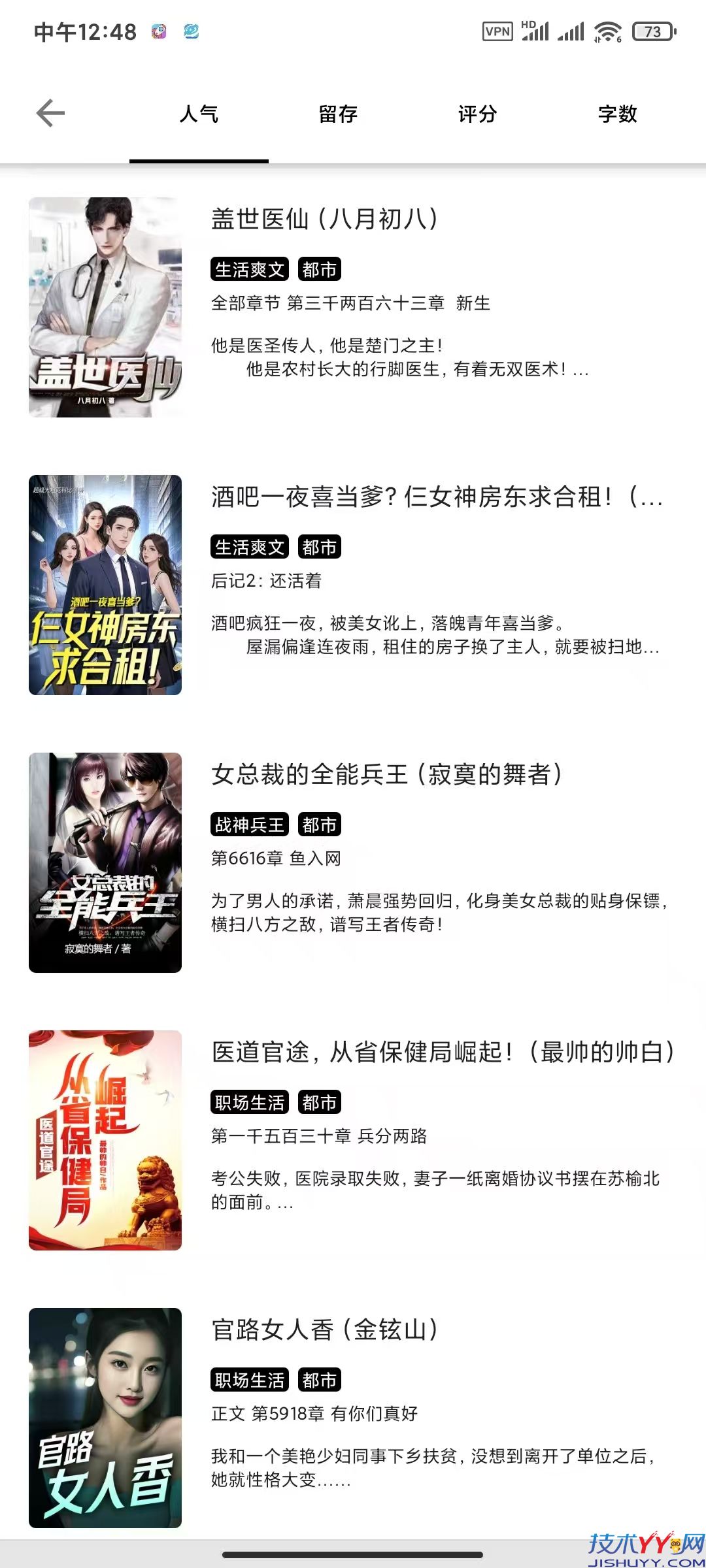Viewport: 706px width, 1568px height.
Task: Tap the 战神兵王 tag badge
Action: (x=250, y=824)
